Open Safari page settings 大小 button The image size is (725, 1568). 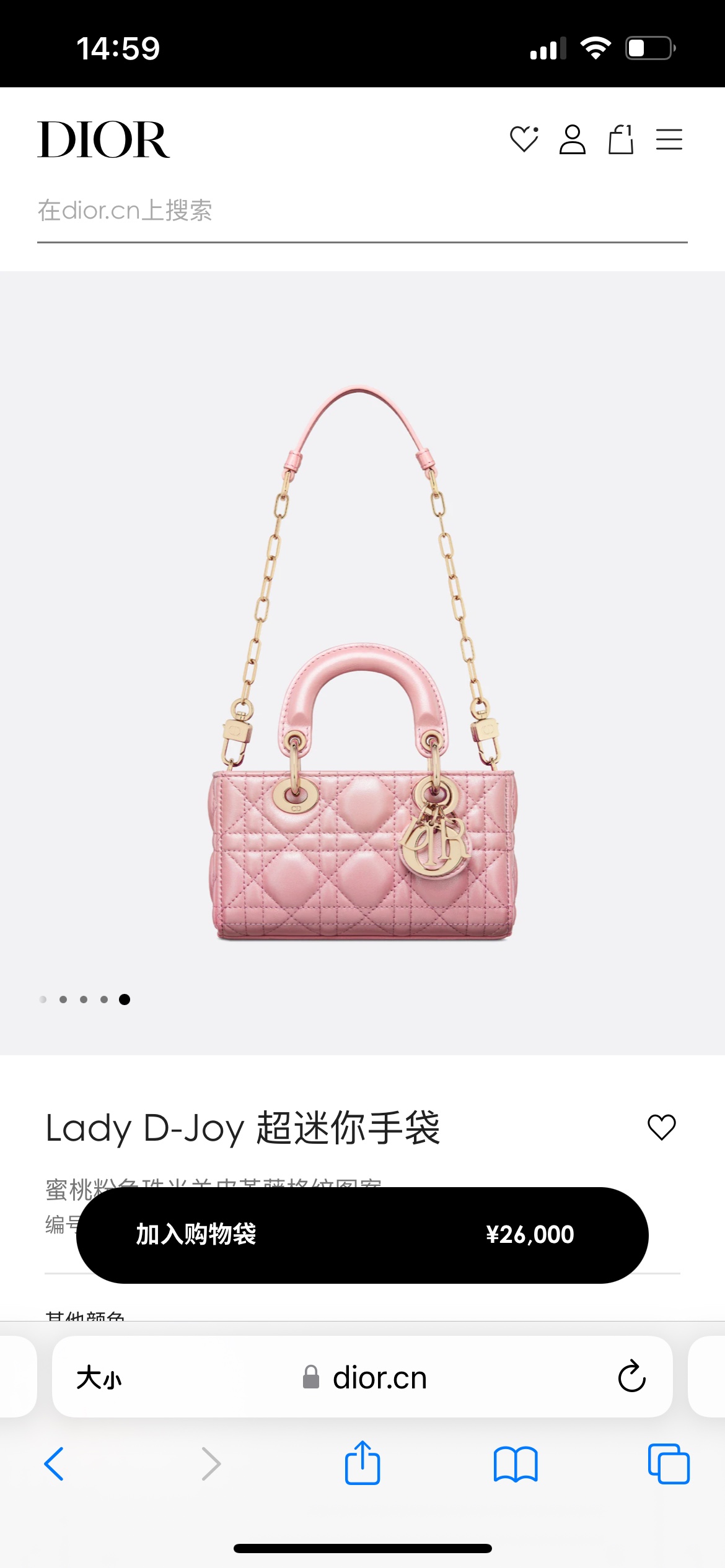pos(99,1379)
